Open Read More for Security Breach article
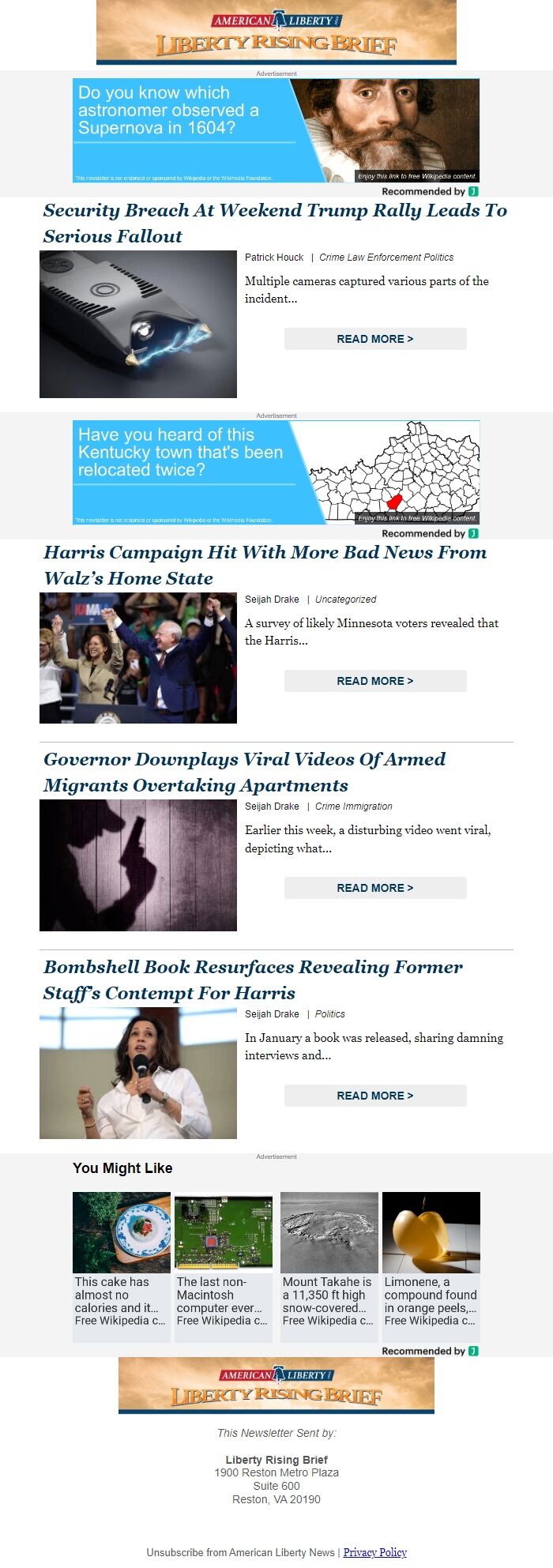 point(375,339)
